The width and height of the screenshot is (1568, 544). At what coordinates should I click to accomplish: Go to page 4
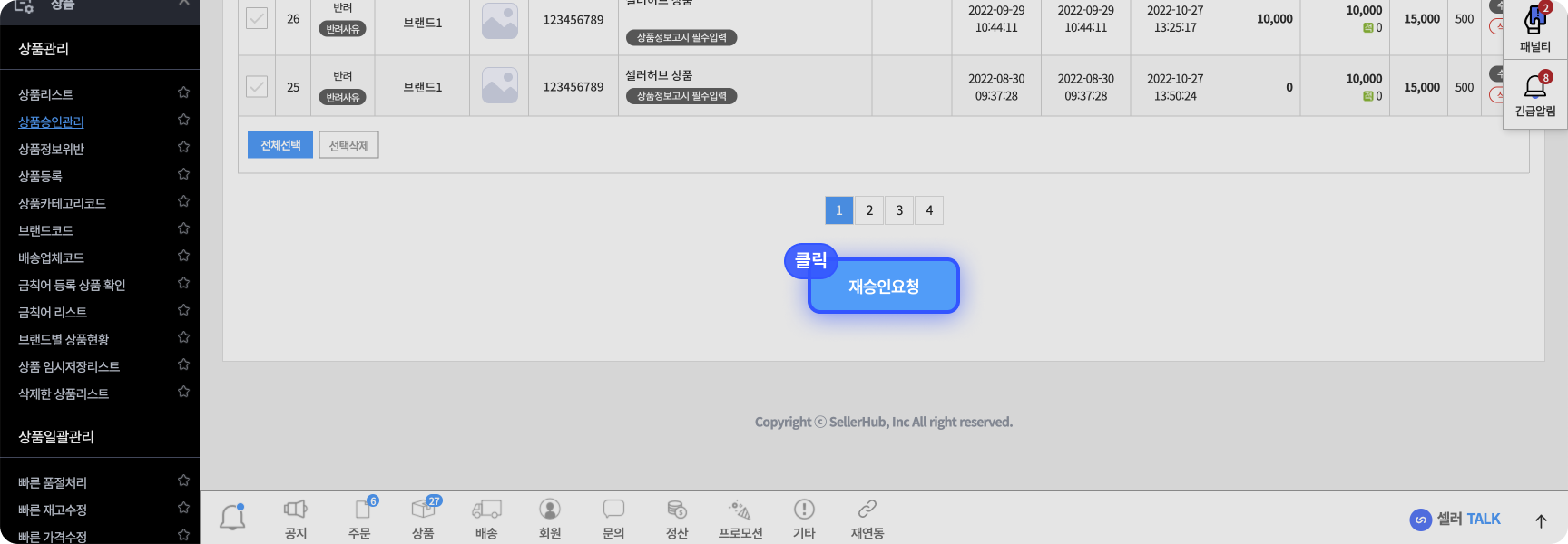coord(929,210)
